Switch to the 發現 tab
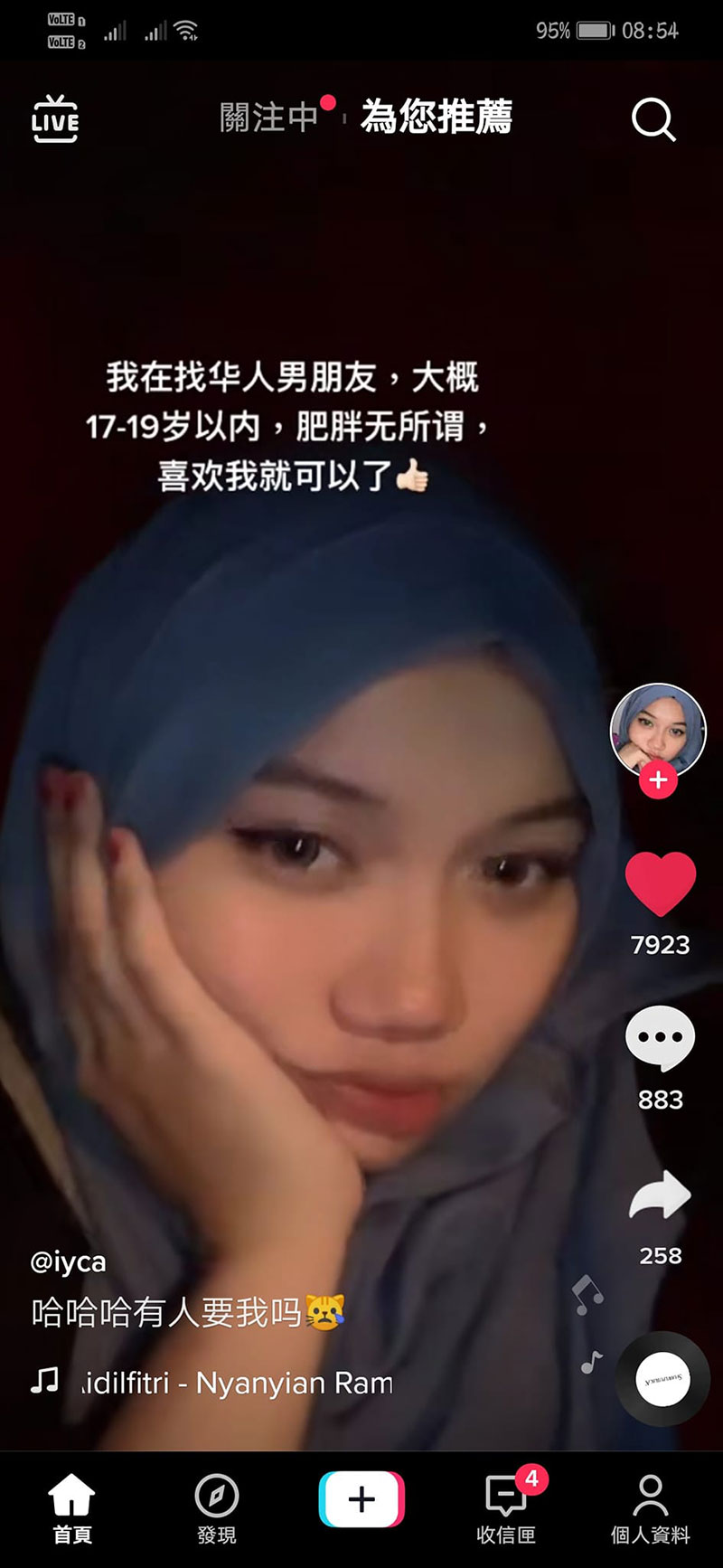 [x=217, y=1506]
